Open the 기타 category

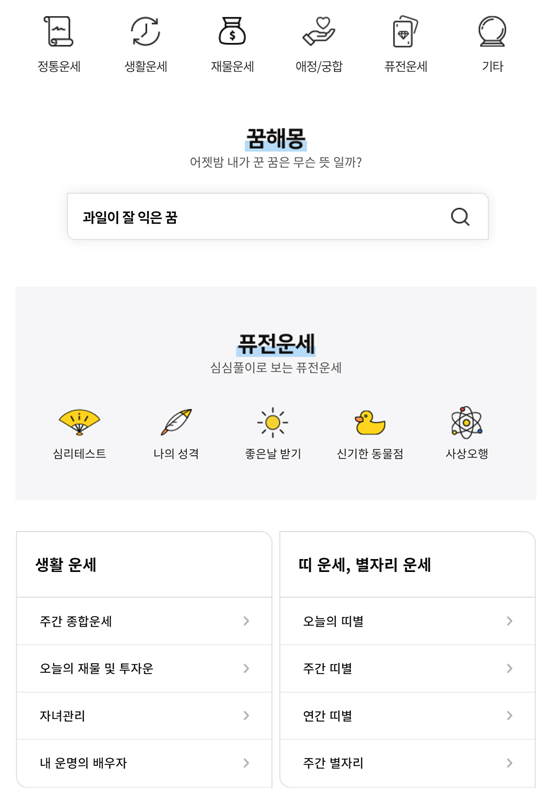pos(492,45)
